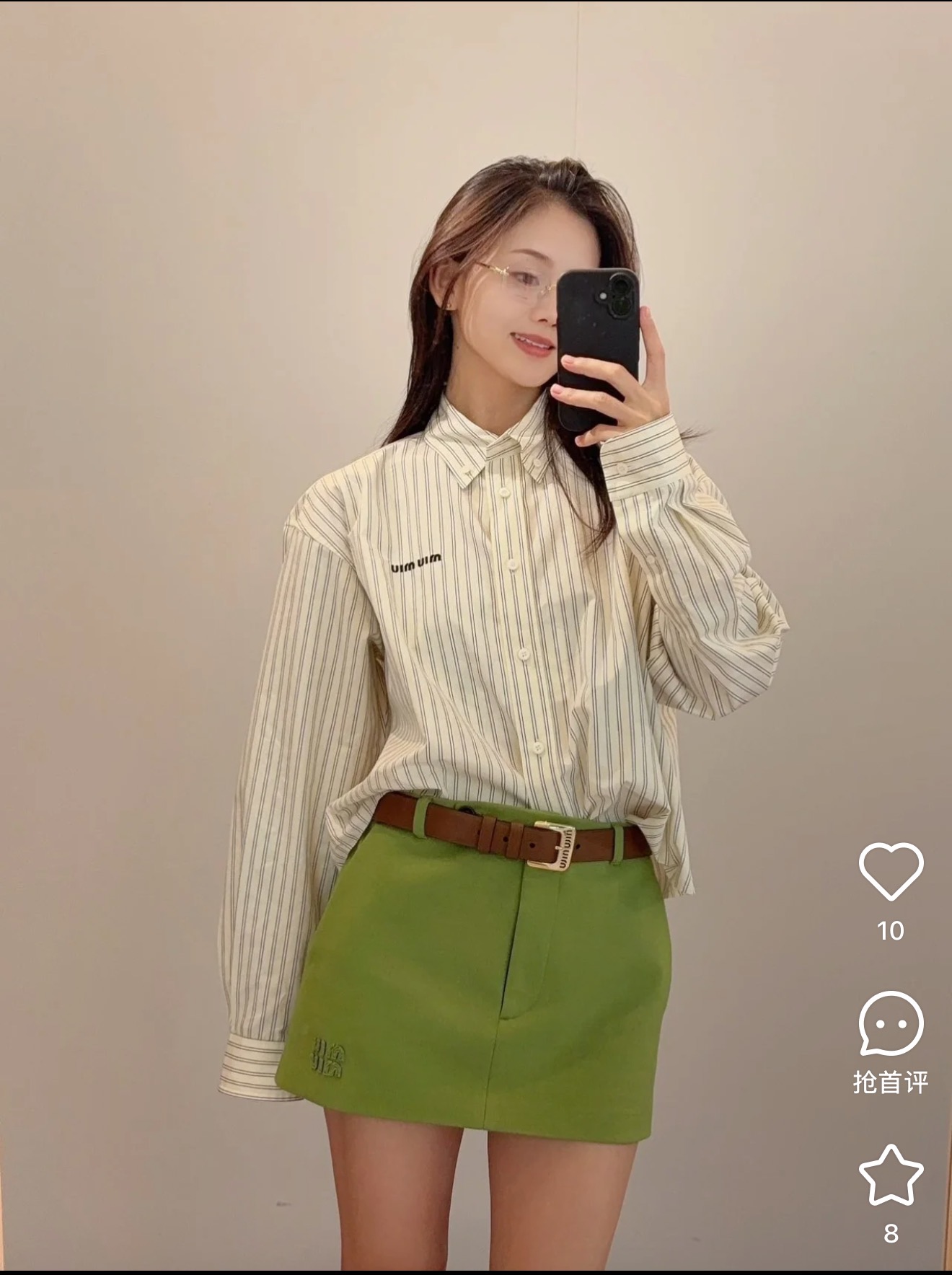Image resolution: width=952 pixels, height=1275 pixels.
Task: Save this post with the star icon
Action: click(891, 1175)
